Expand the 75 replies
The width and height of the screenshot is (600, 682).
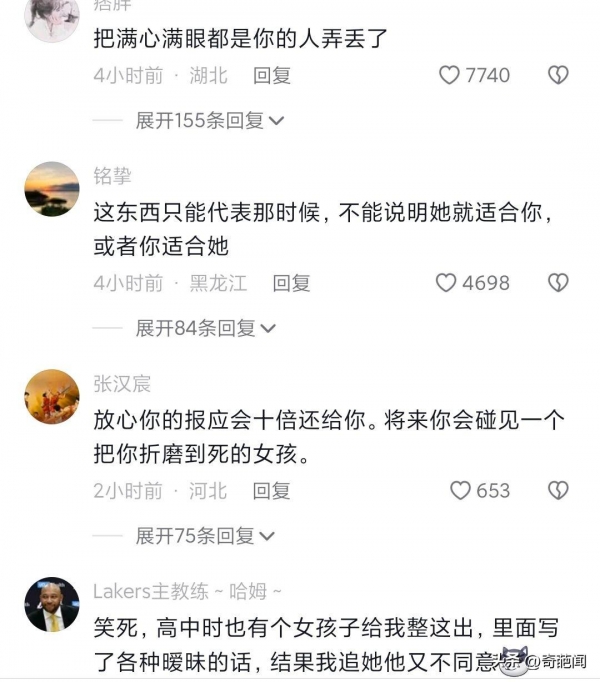206,536
